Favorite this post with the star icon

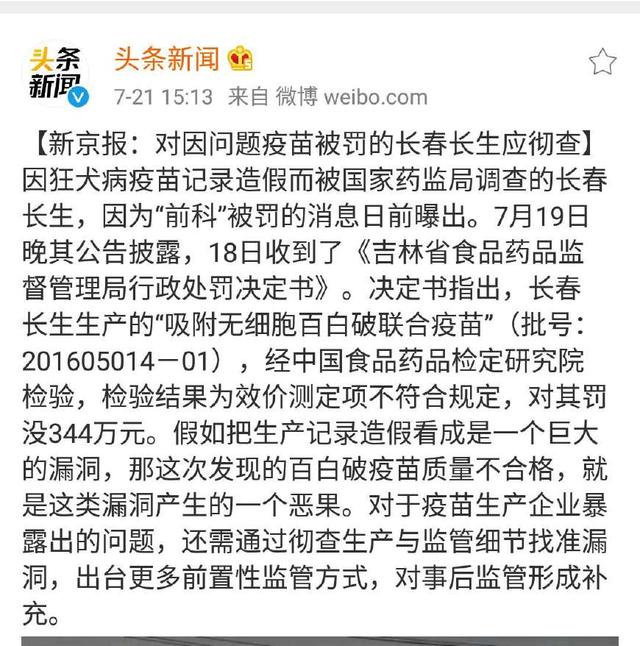(603, 63)
